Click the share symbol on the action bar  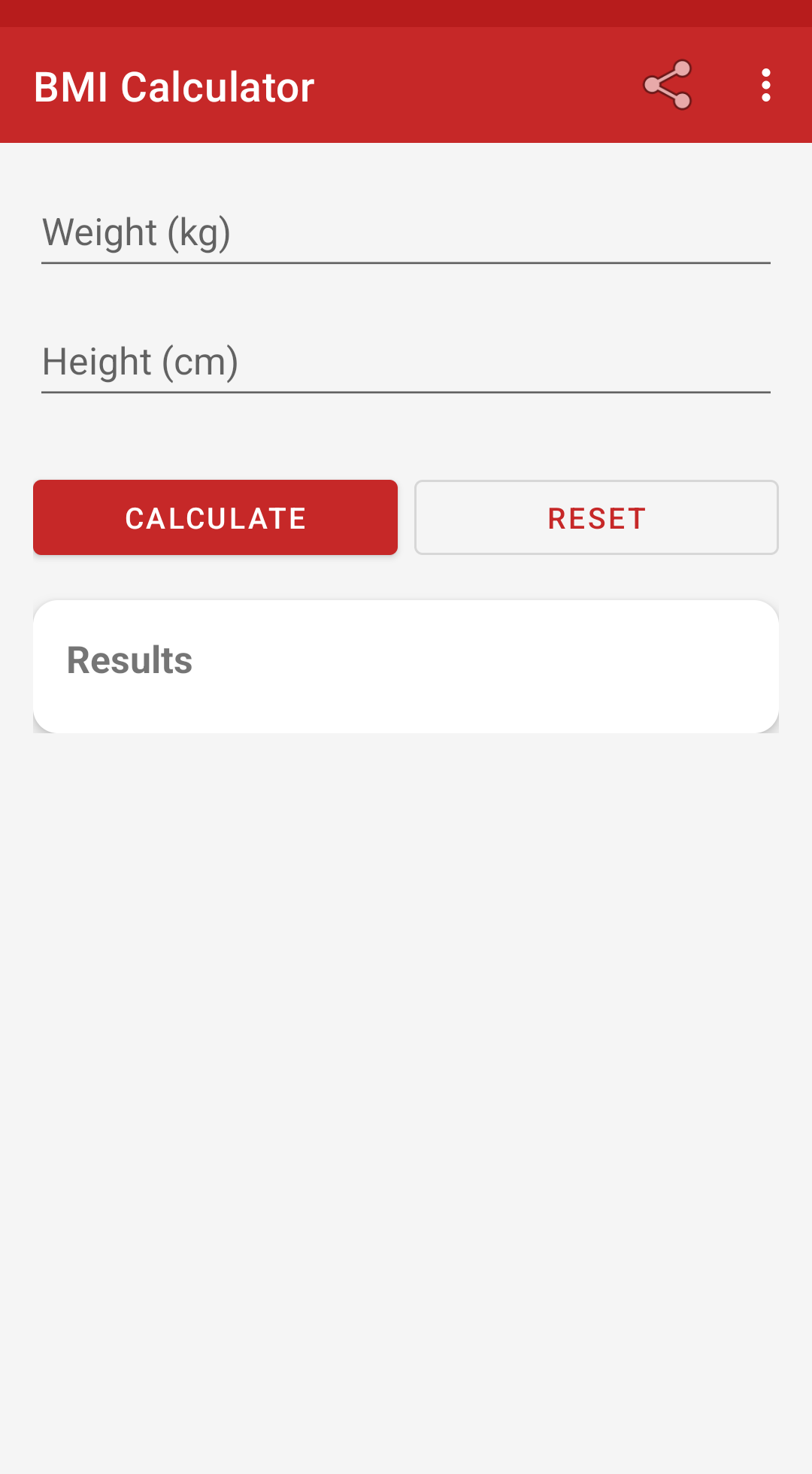coord(665,85)
